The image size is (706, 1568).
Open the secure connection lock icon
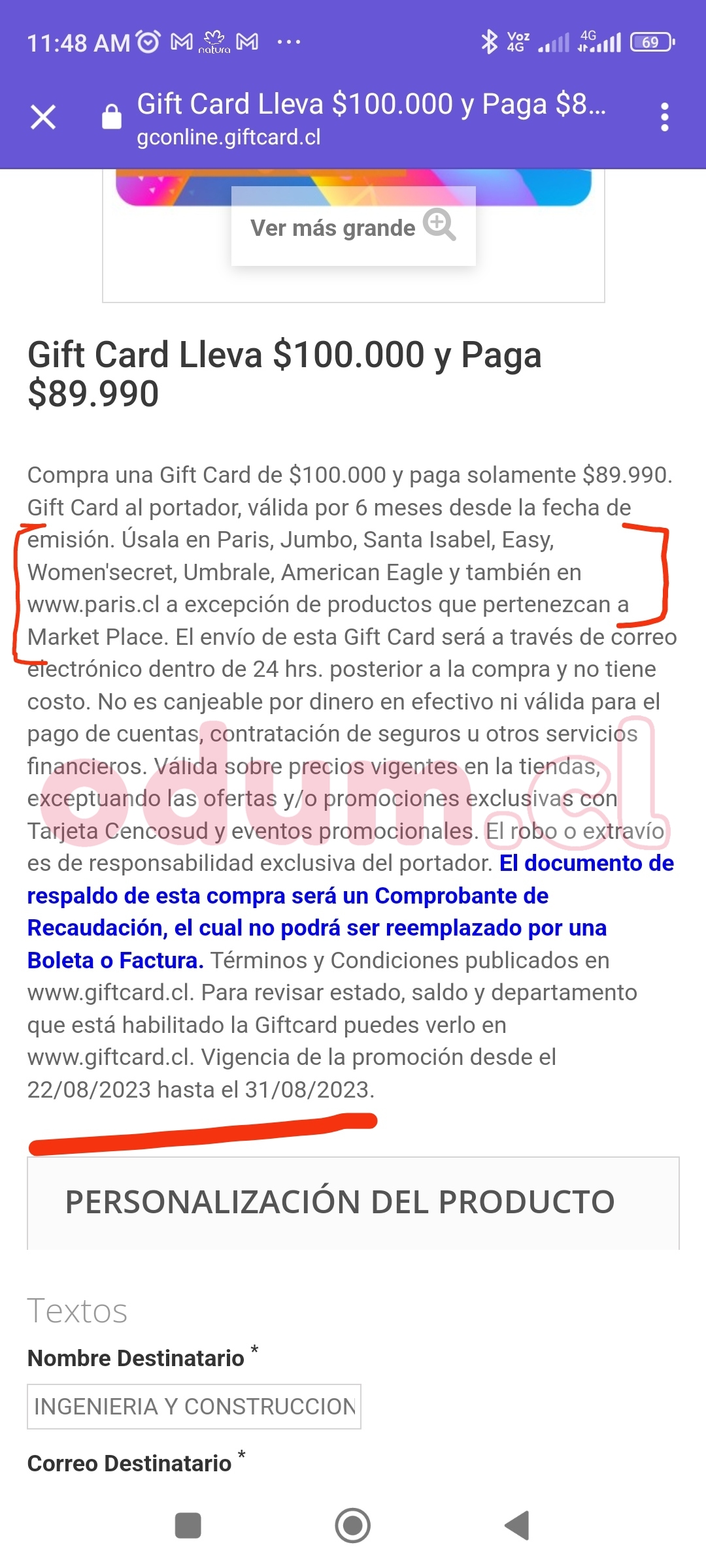point(112,118)
